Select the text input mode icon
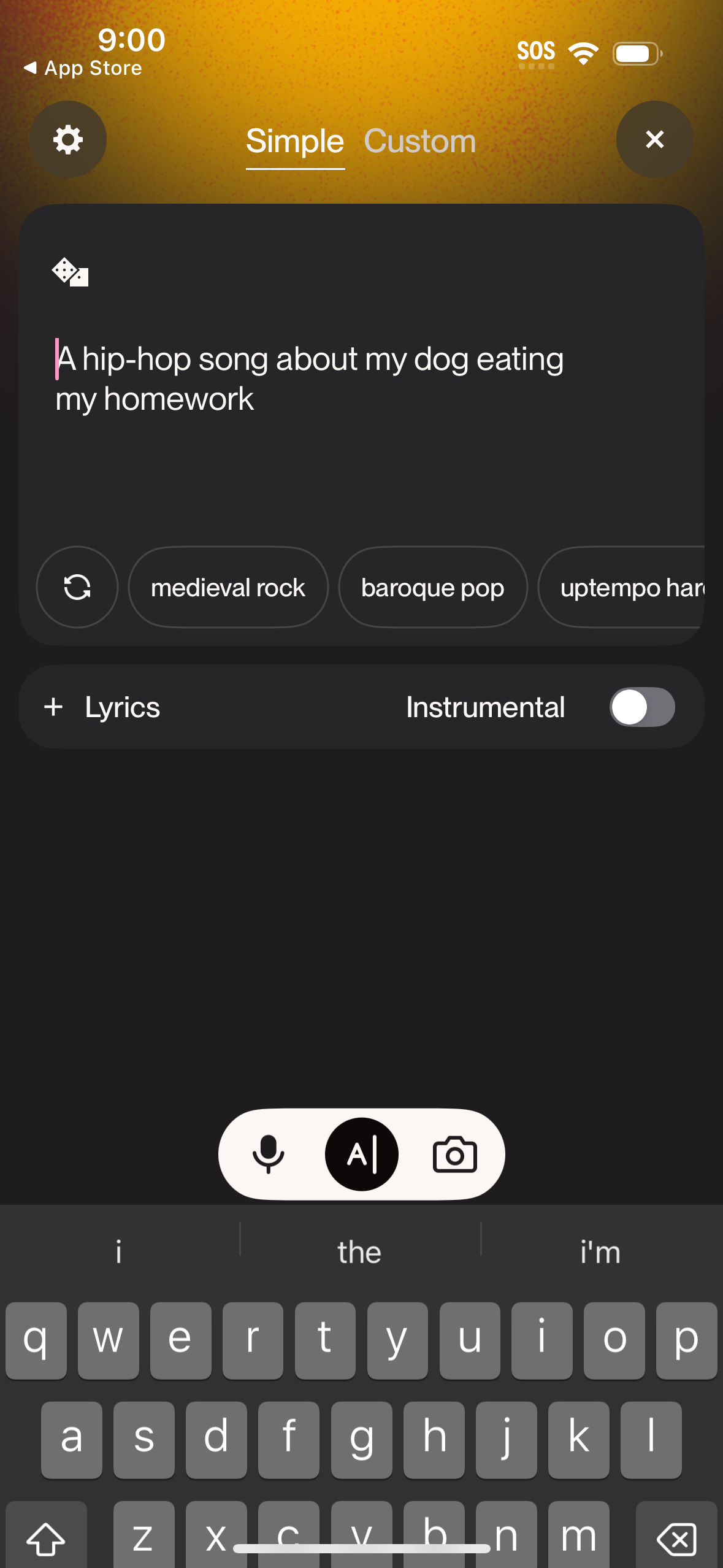 tap(361, 1154)
